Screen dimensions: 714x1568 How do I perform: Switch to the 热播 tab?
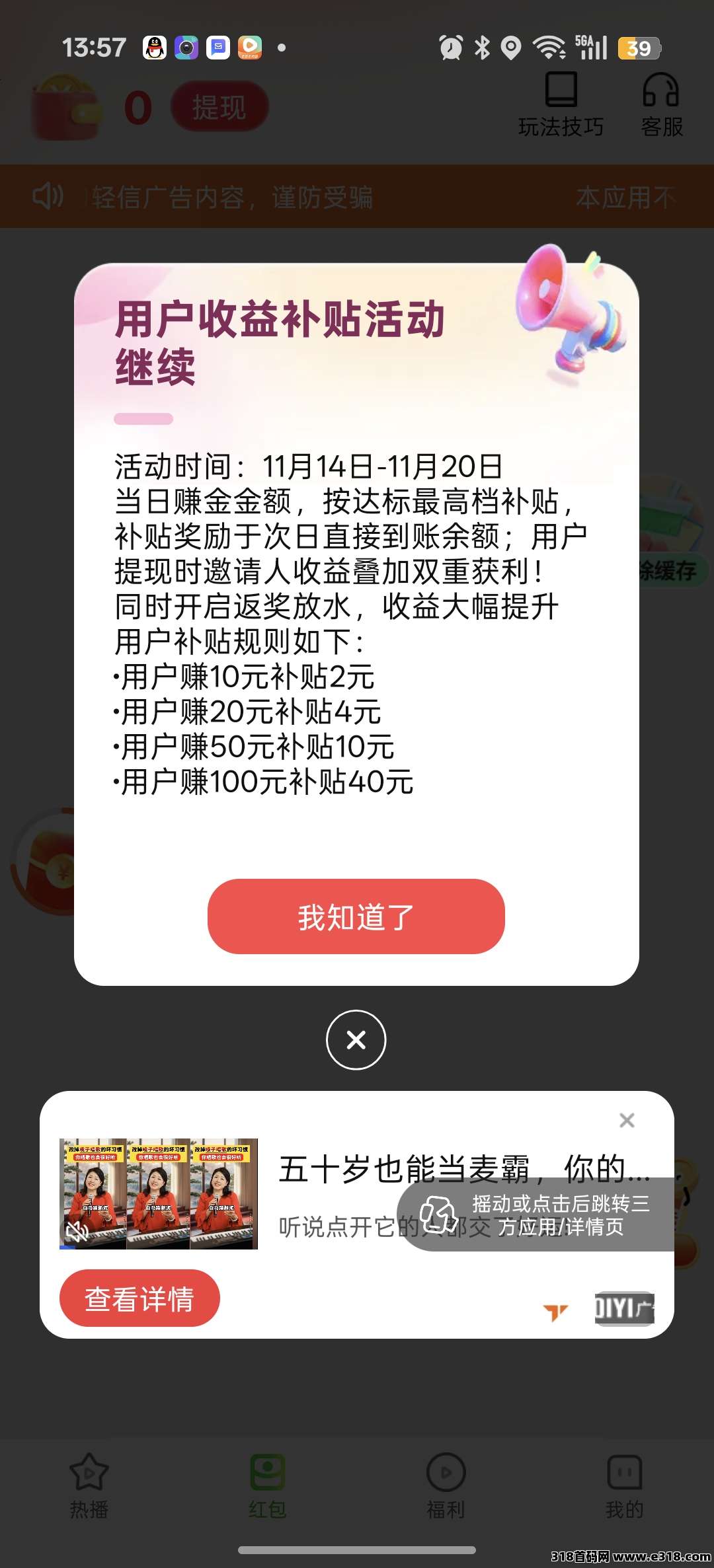(x=89, y=1485)
